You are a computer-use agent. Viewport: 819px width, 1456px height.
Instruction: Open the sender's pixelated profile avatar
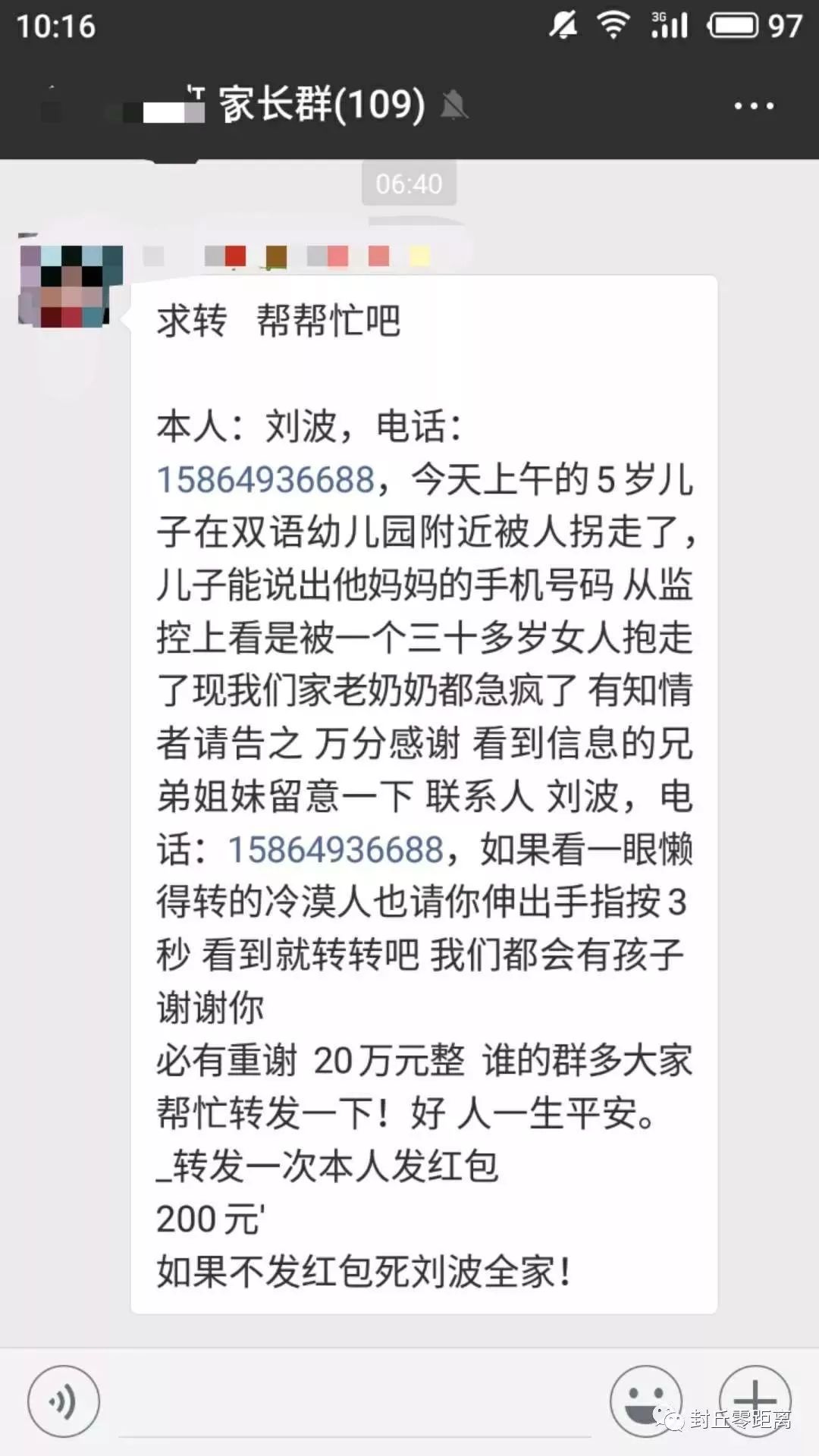coord(71,286)
